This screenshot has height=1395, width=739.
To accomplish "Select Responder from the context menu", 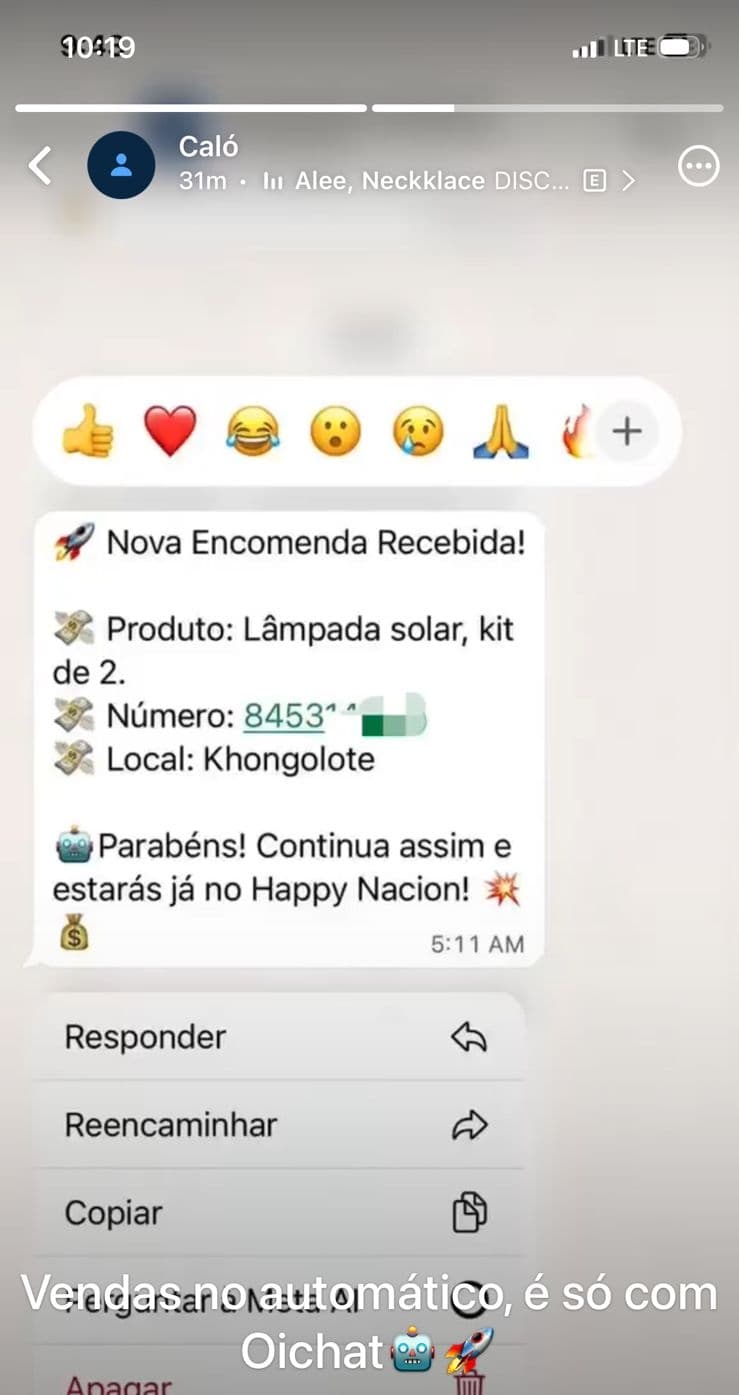I will click(x=144, y=1037).
